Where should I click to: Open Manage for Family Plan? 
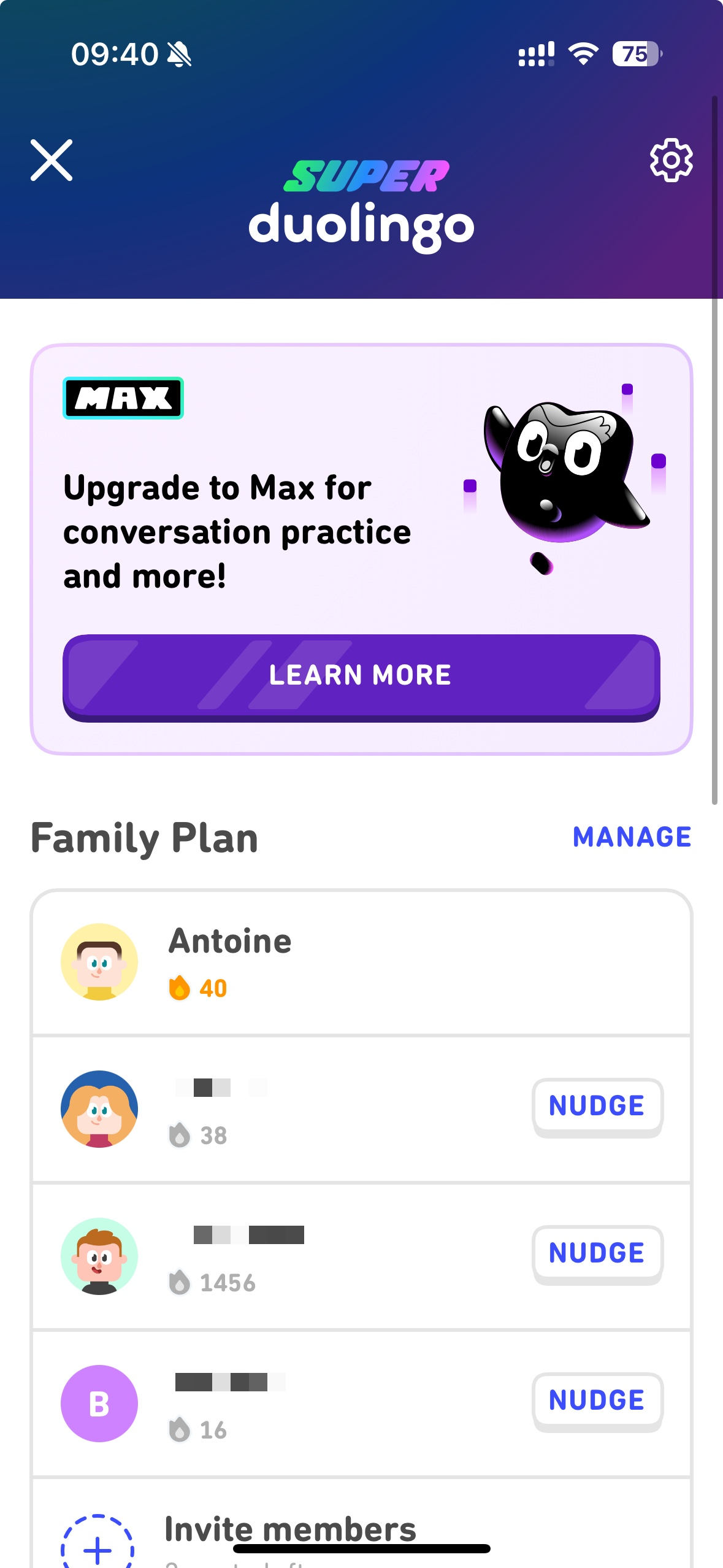(x=632, y=837)
